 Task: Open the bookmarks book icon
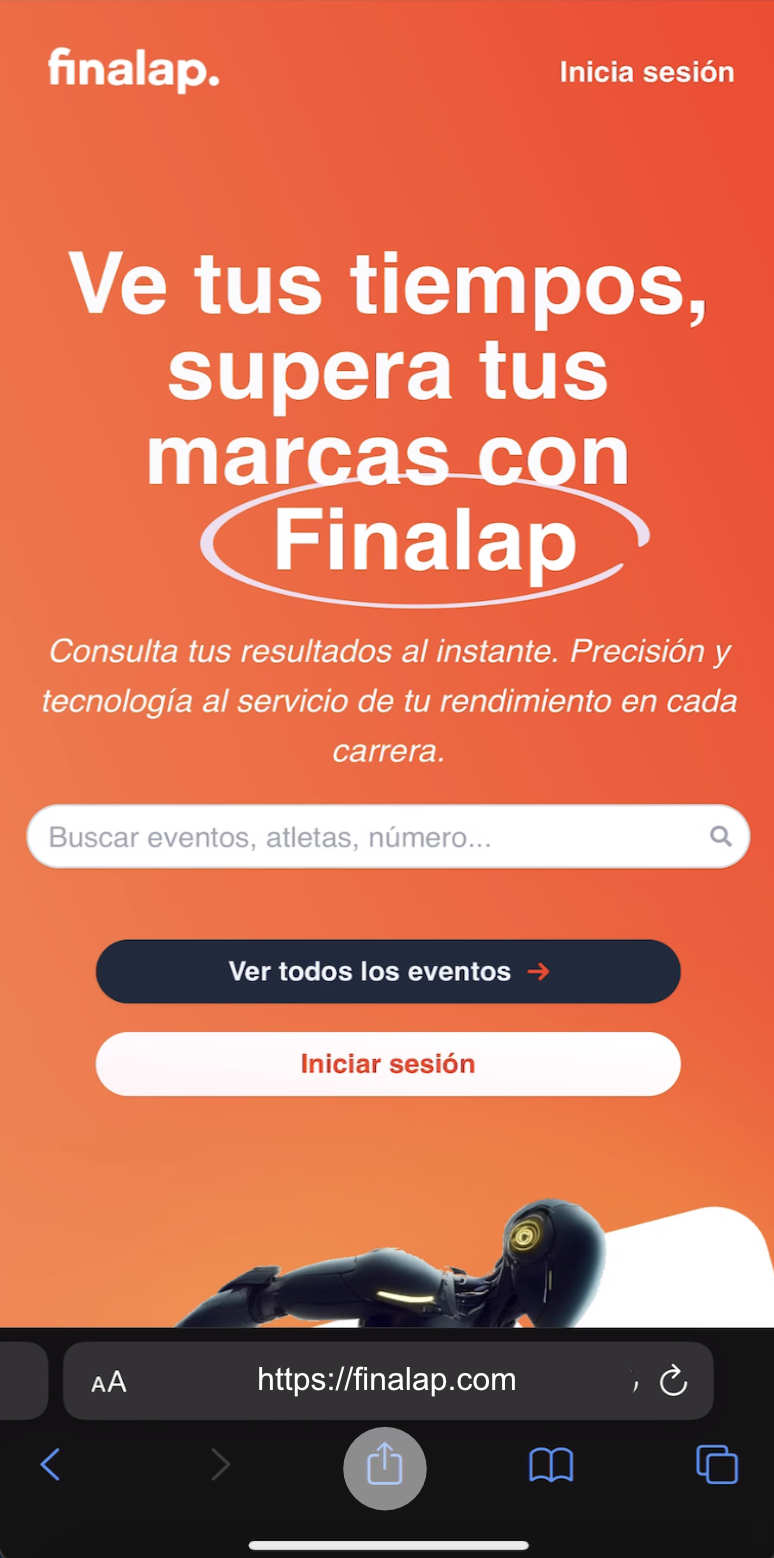click(x=551, y=1466)
